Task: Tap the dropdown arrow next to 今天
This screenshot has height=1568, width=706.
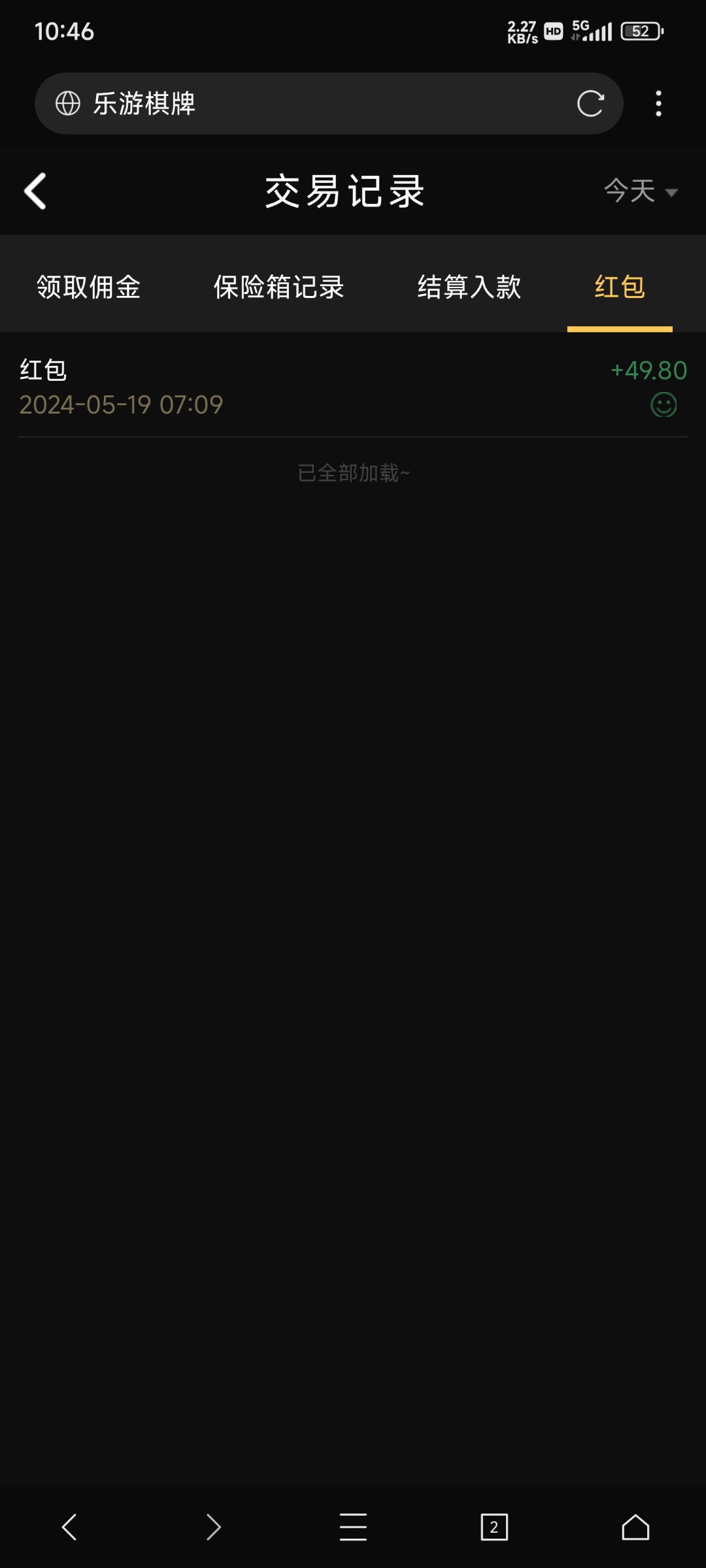Action: pyautogui.click(x=672, y=193)
